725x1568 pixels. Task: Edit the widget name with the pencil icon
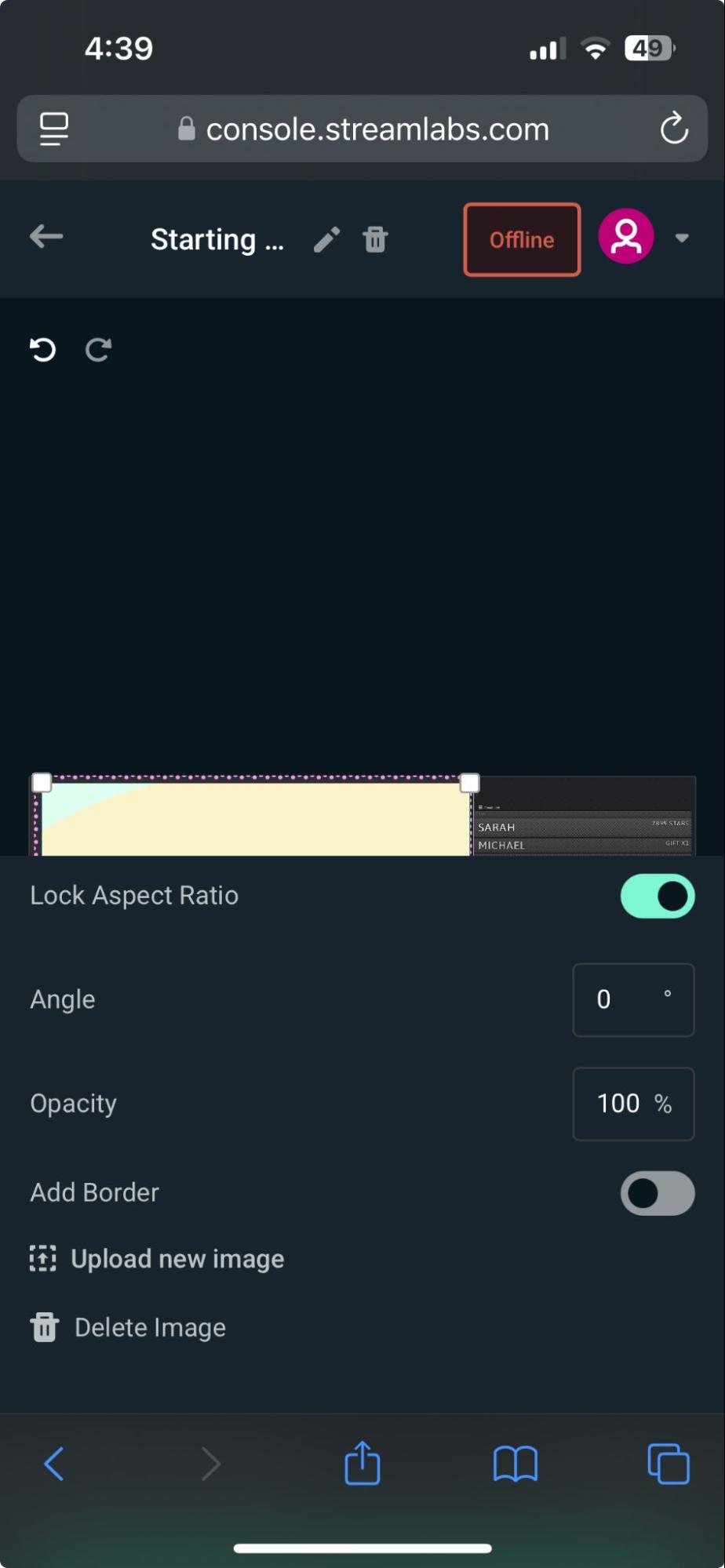click(326, 239)
